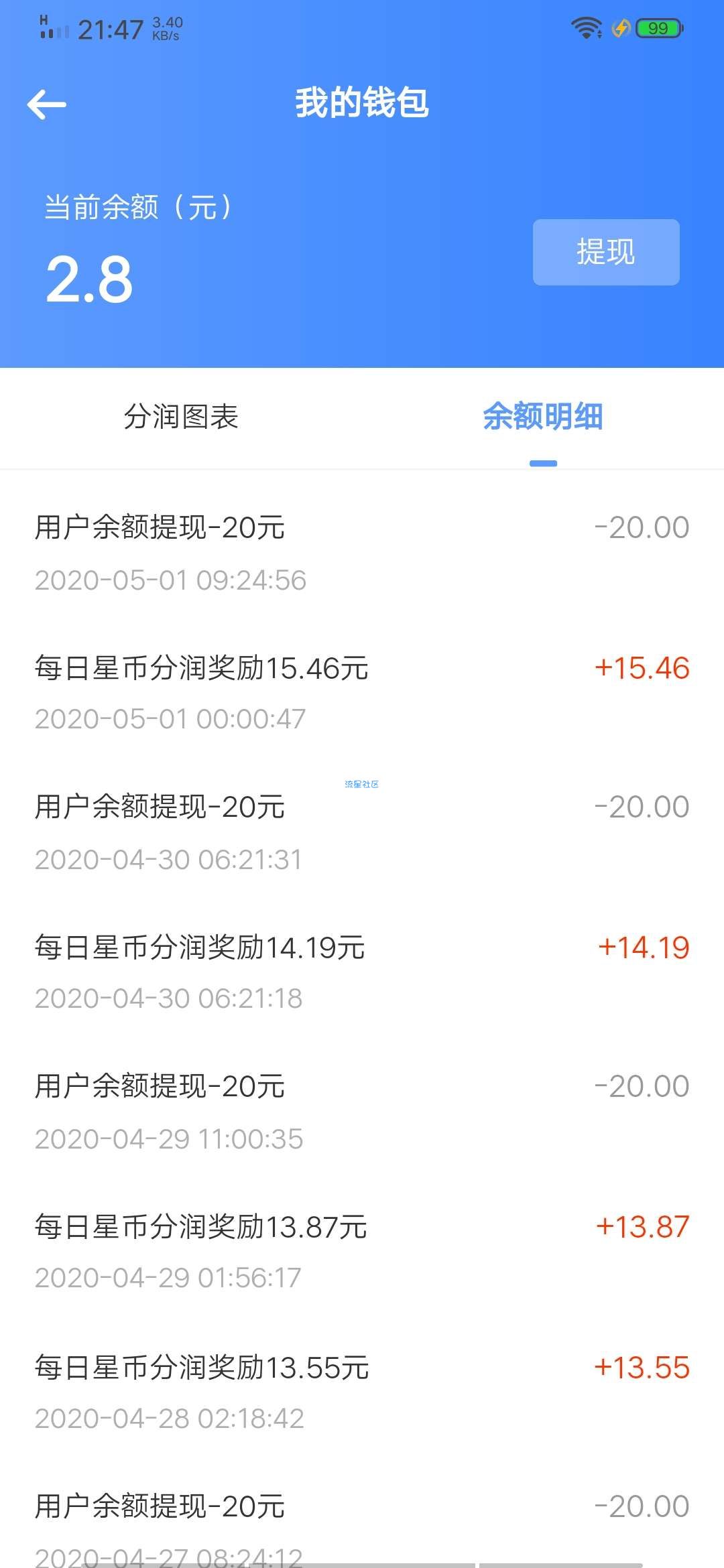The height and width of the screenshot is (1568, 724).
Task: Tap the 提现 withdraw button
Action: (606, 252)
